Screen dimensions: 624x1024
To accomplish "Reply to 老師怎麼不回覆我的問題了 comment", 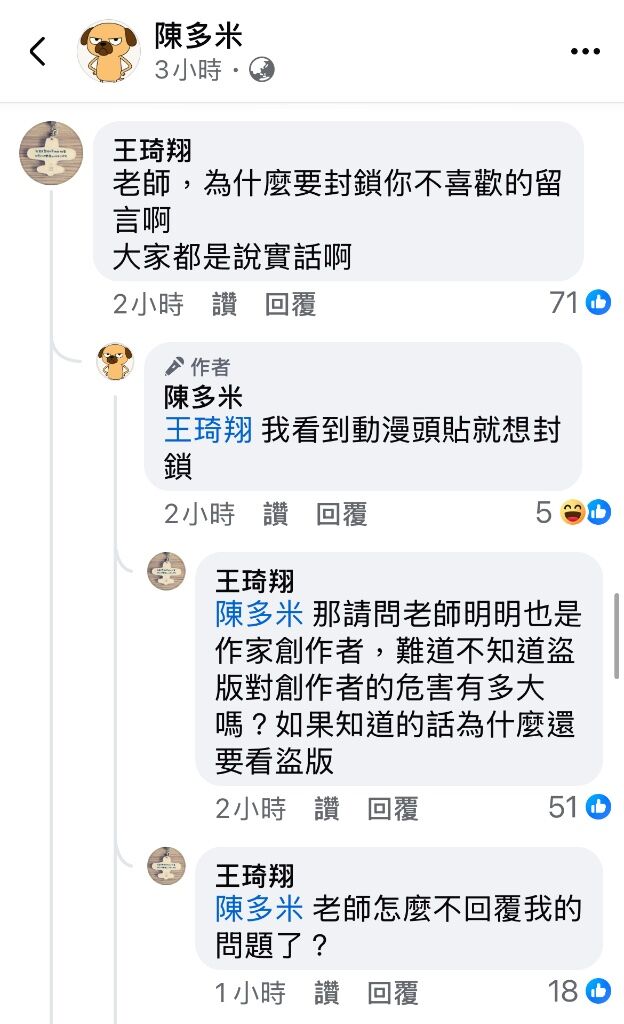I will coord(392,993).
